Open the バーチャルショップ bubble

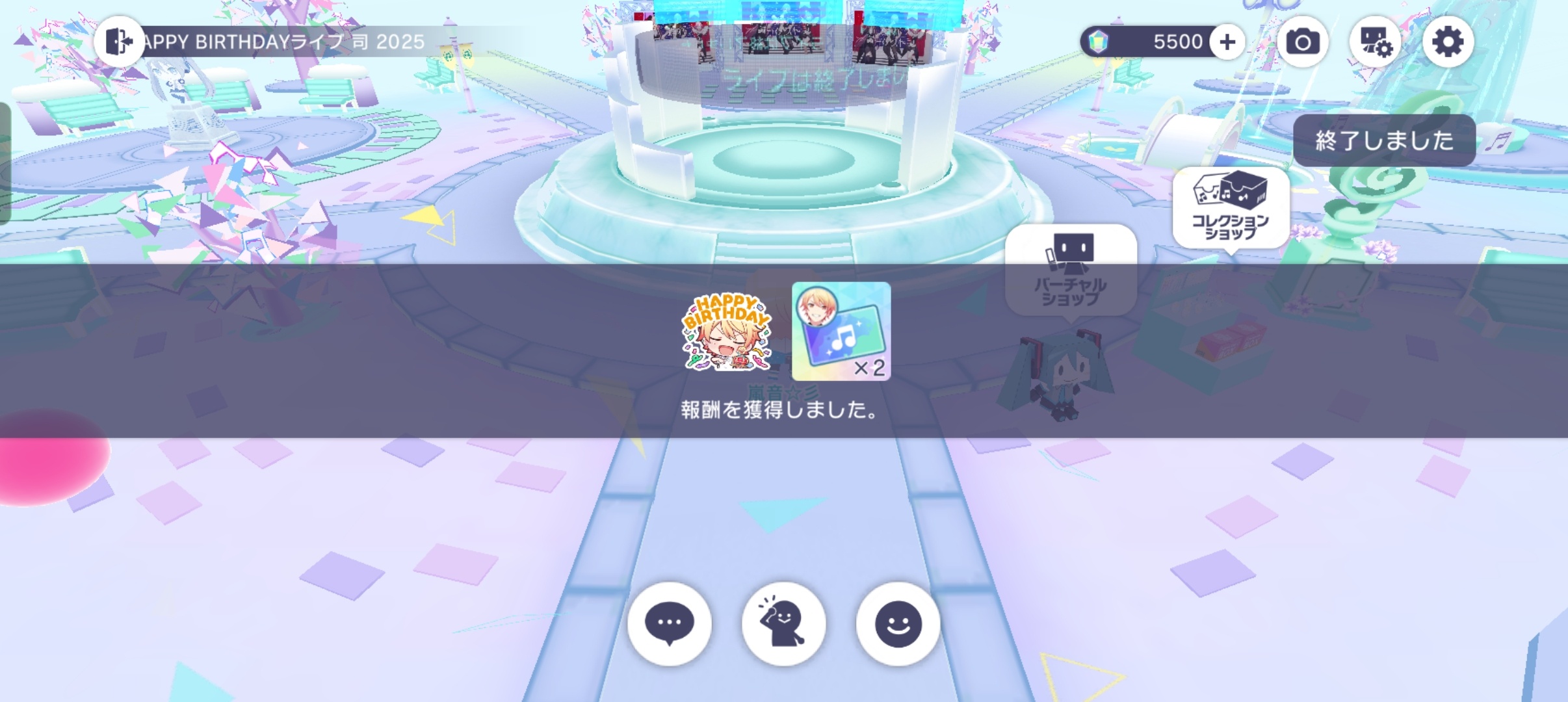point(1071,270)
